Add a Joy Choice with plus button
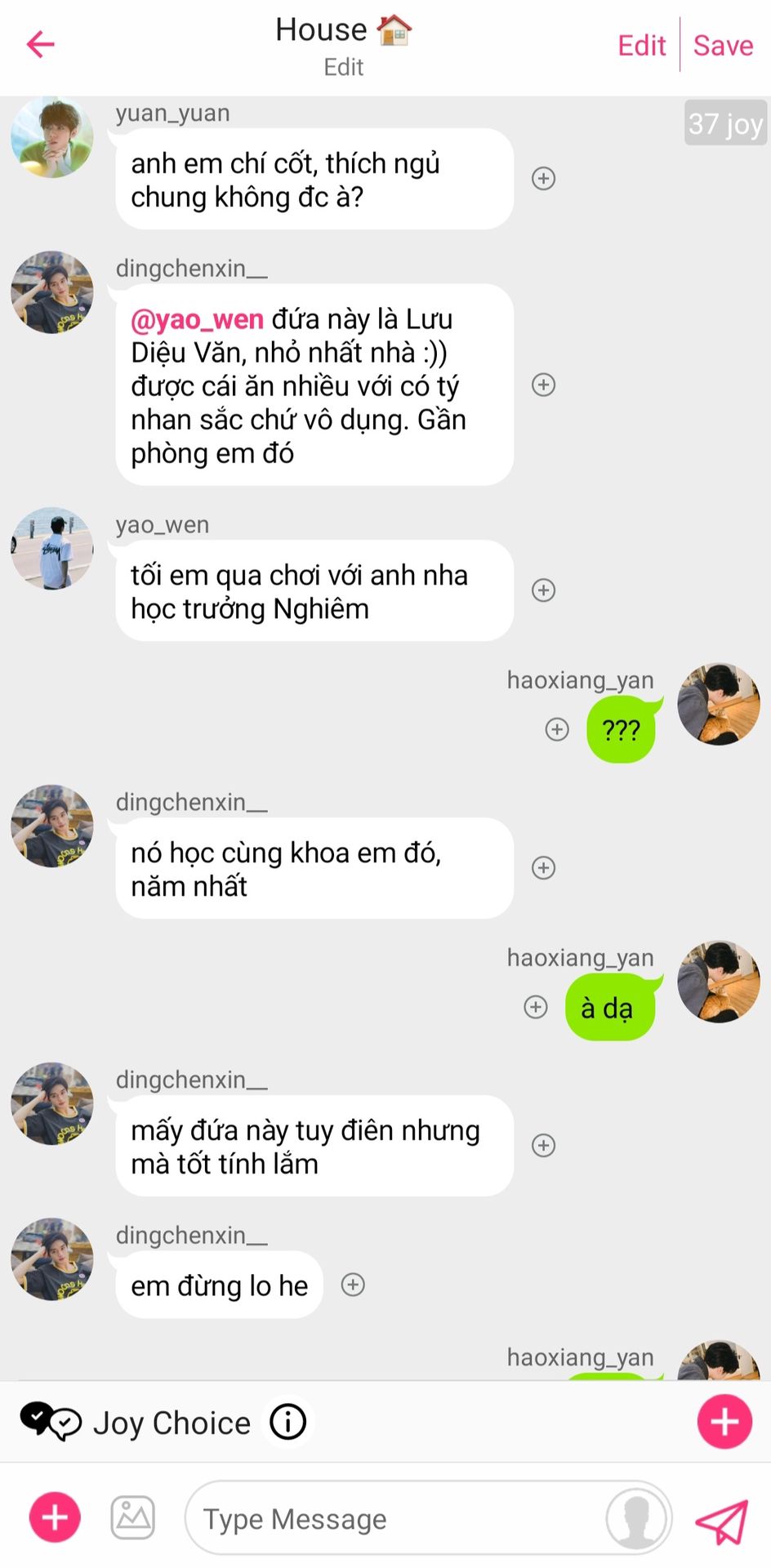Screen dimensions: 771x1568 724,1422
